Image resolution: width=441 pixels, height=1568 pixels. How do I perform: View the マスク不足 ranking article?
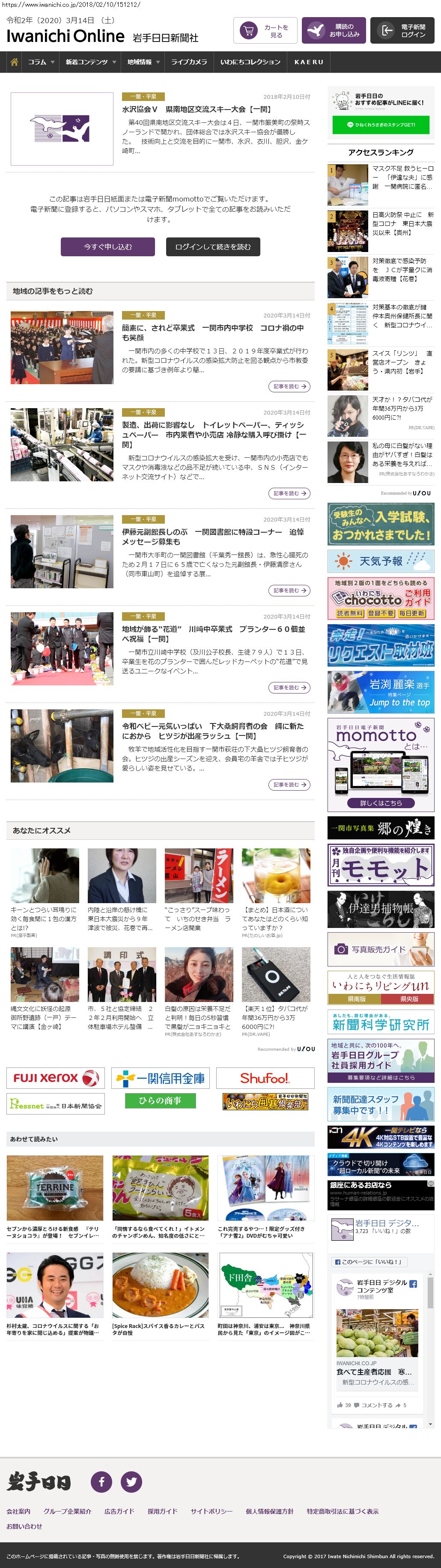point(402,177)
